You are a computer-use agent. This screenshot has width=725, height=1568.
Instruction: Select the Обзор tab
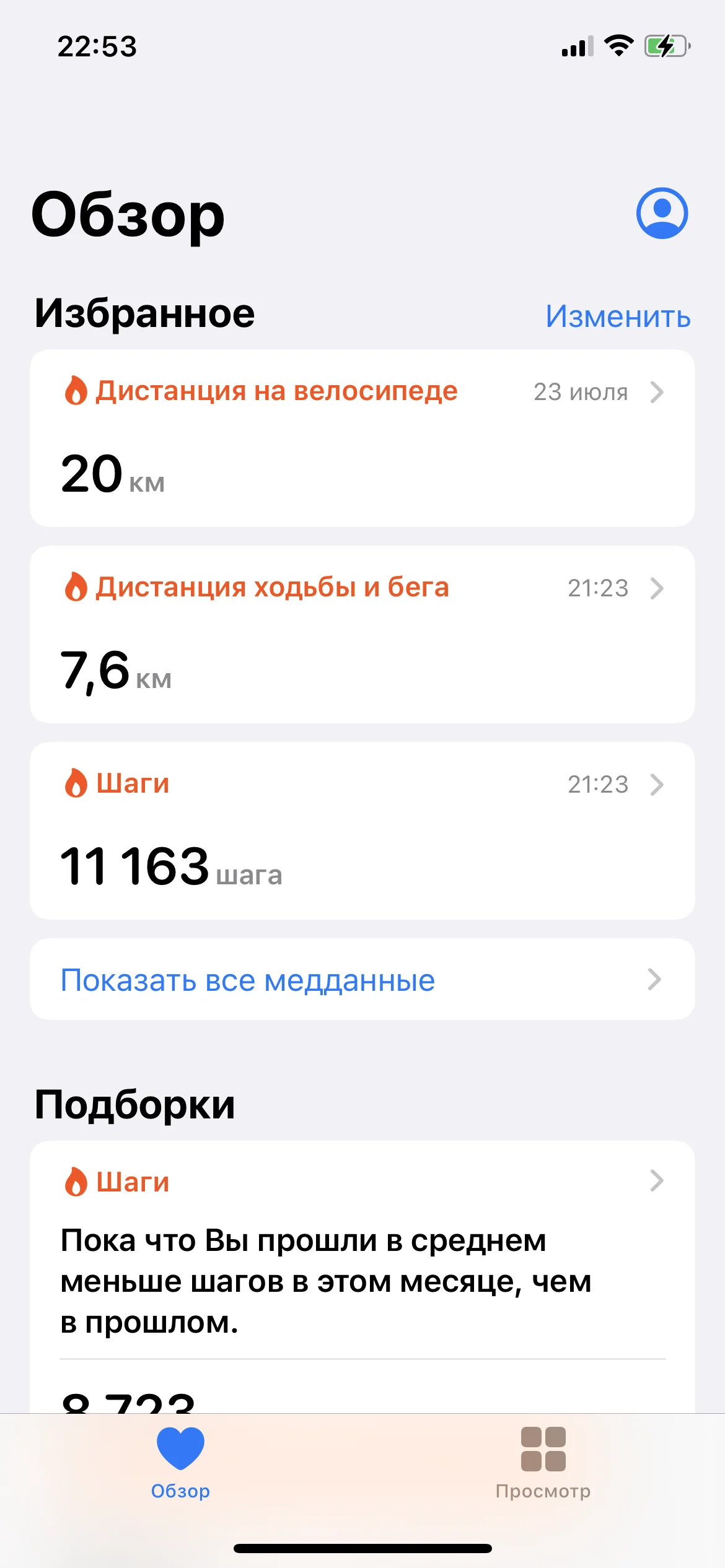[x=180, y=1463]
